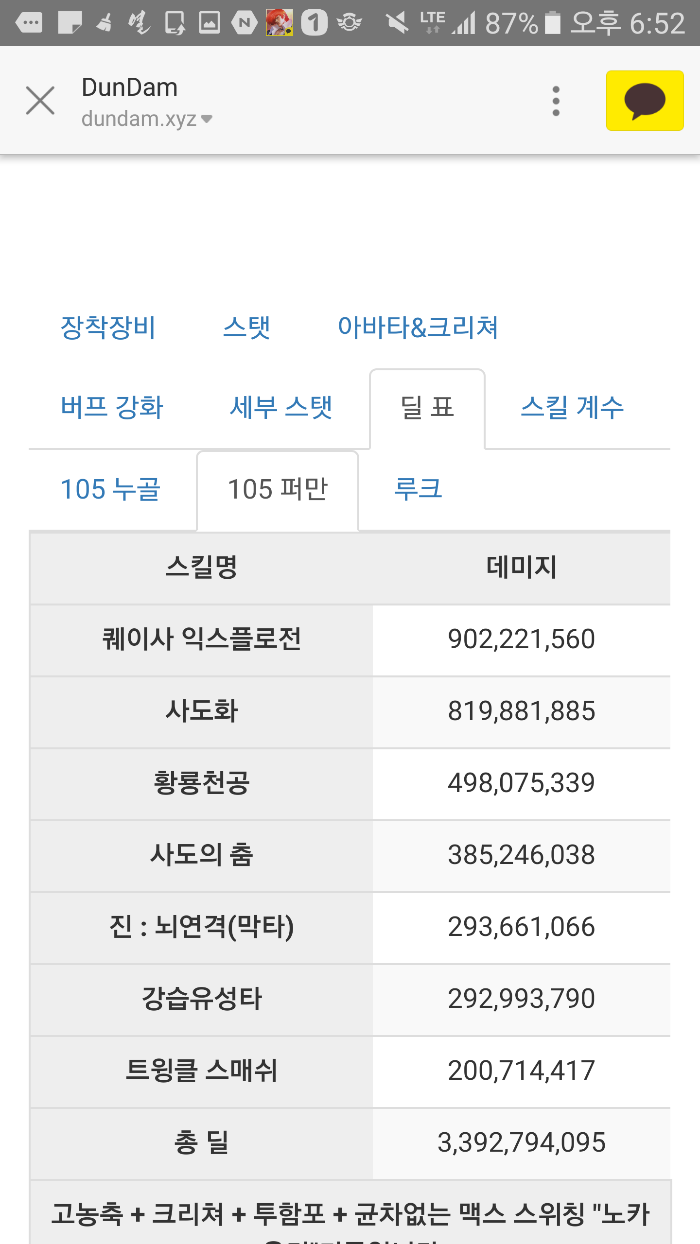Open the 스탯 tab
The image size is (700, 1244).
[246, 327]
